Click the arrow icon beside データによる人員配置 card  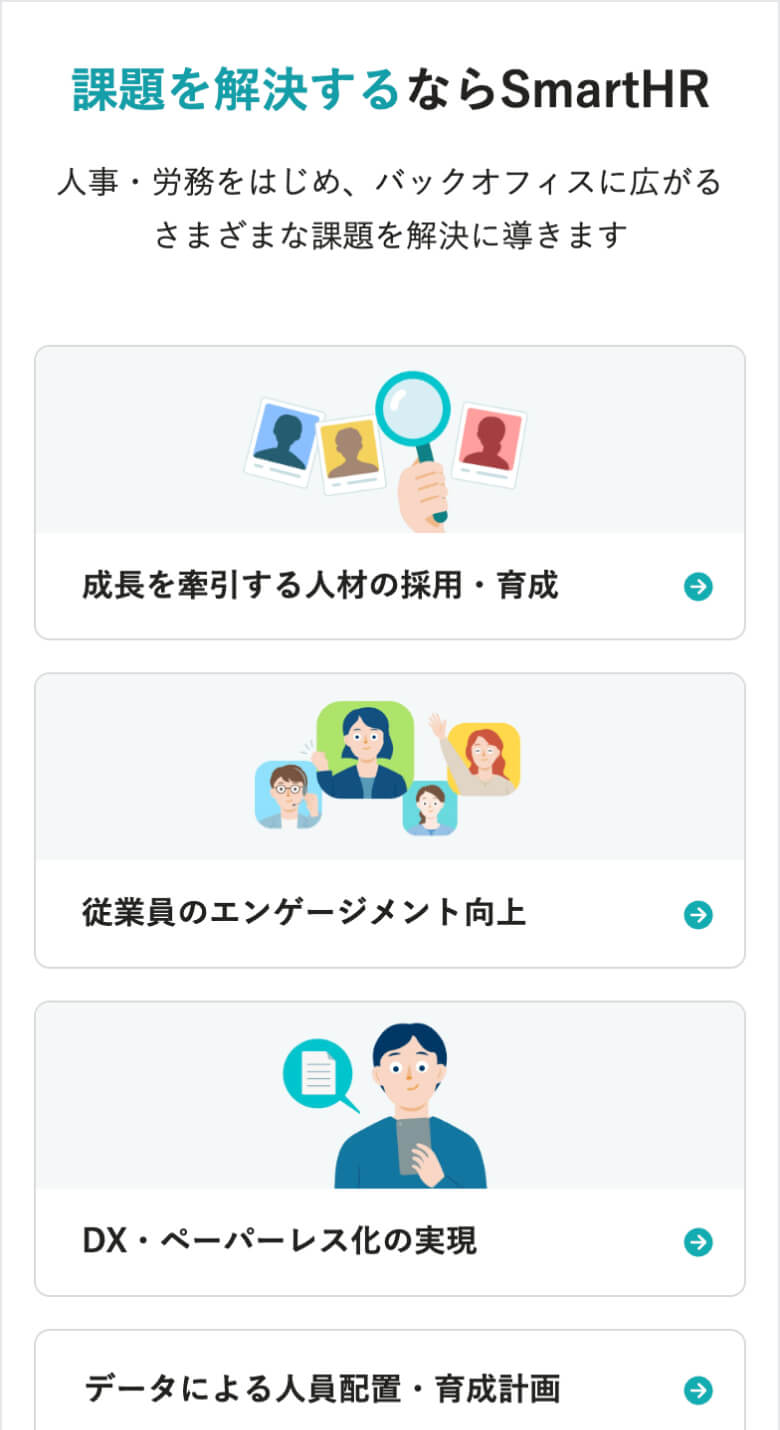coord(700,1390)
